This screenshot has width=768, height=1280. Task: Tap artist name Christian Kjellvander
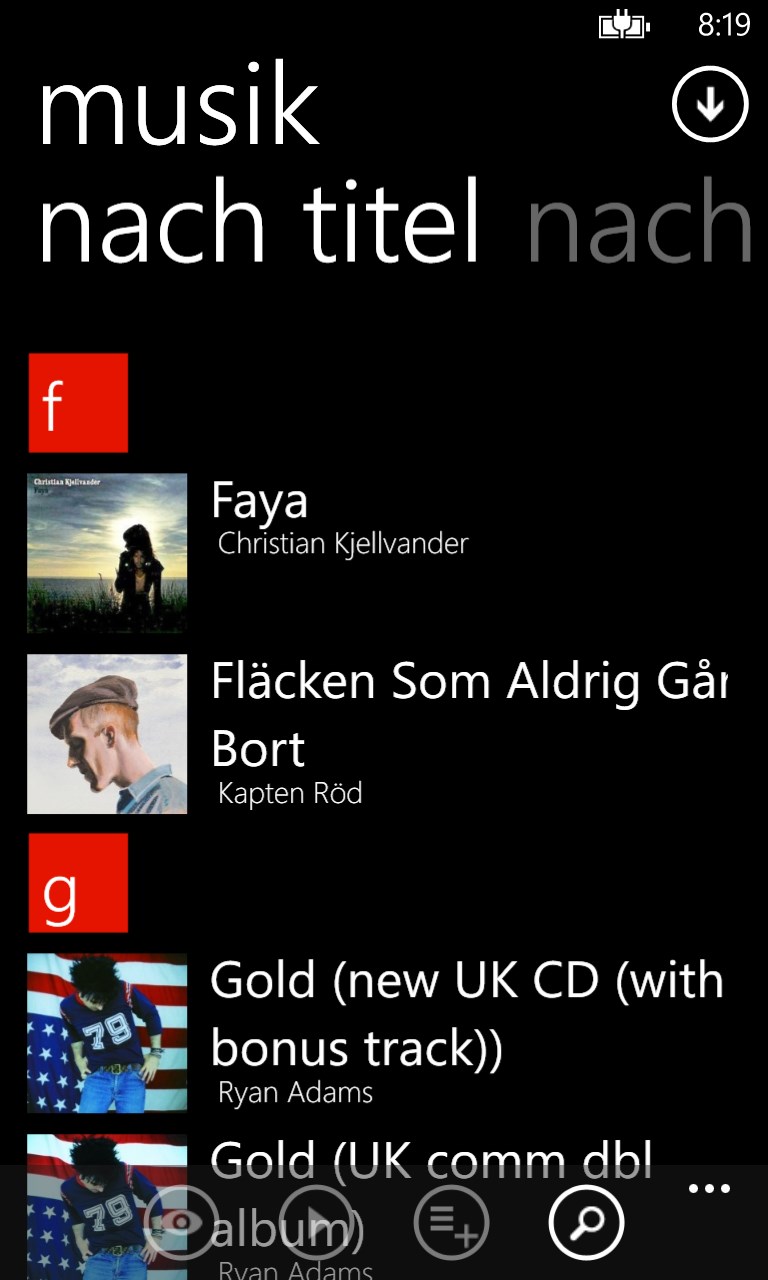(342, 543)
